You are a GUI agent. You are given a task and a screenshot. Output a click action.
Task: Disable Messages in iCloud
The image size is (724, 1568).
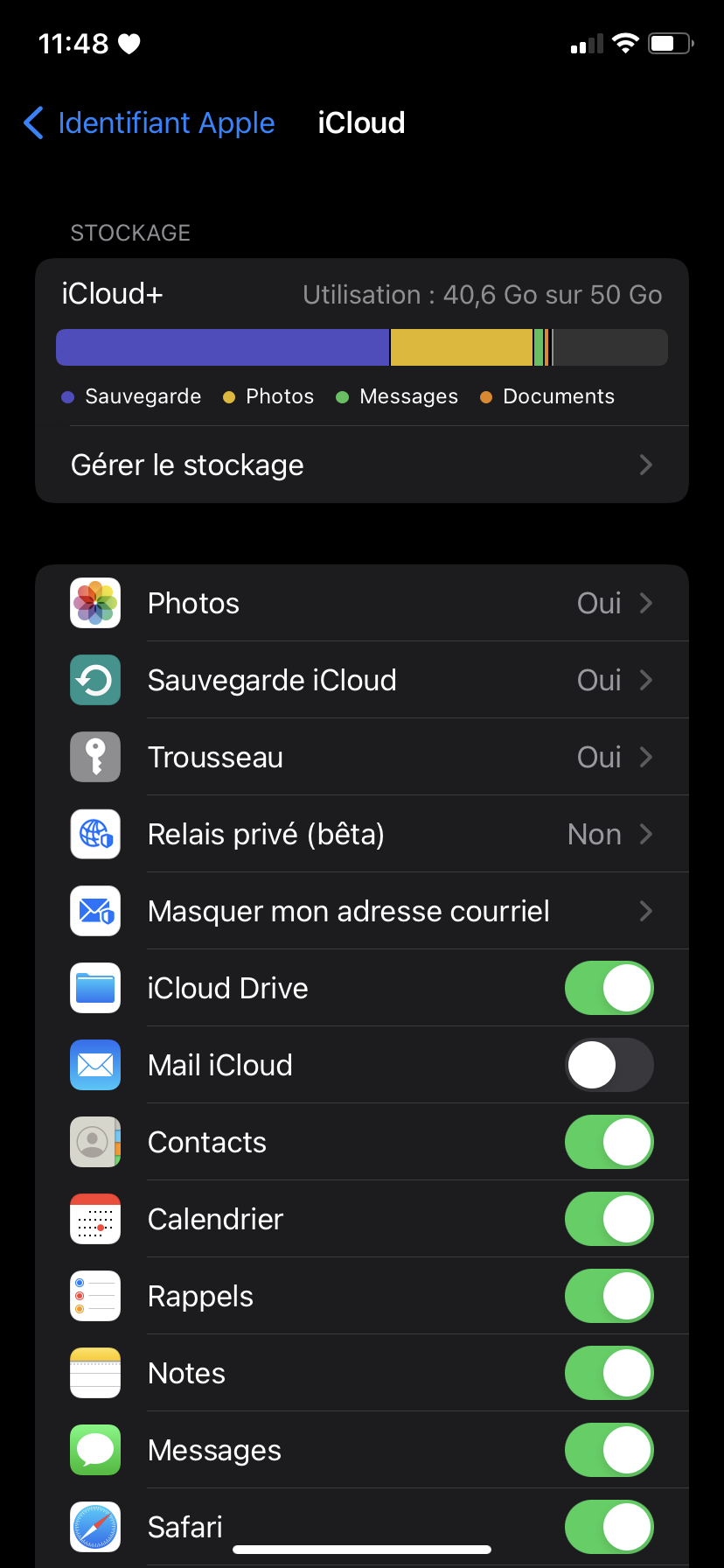click(x=609, y=1450)
